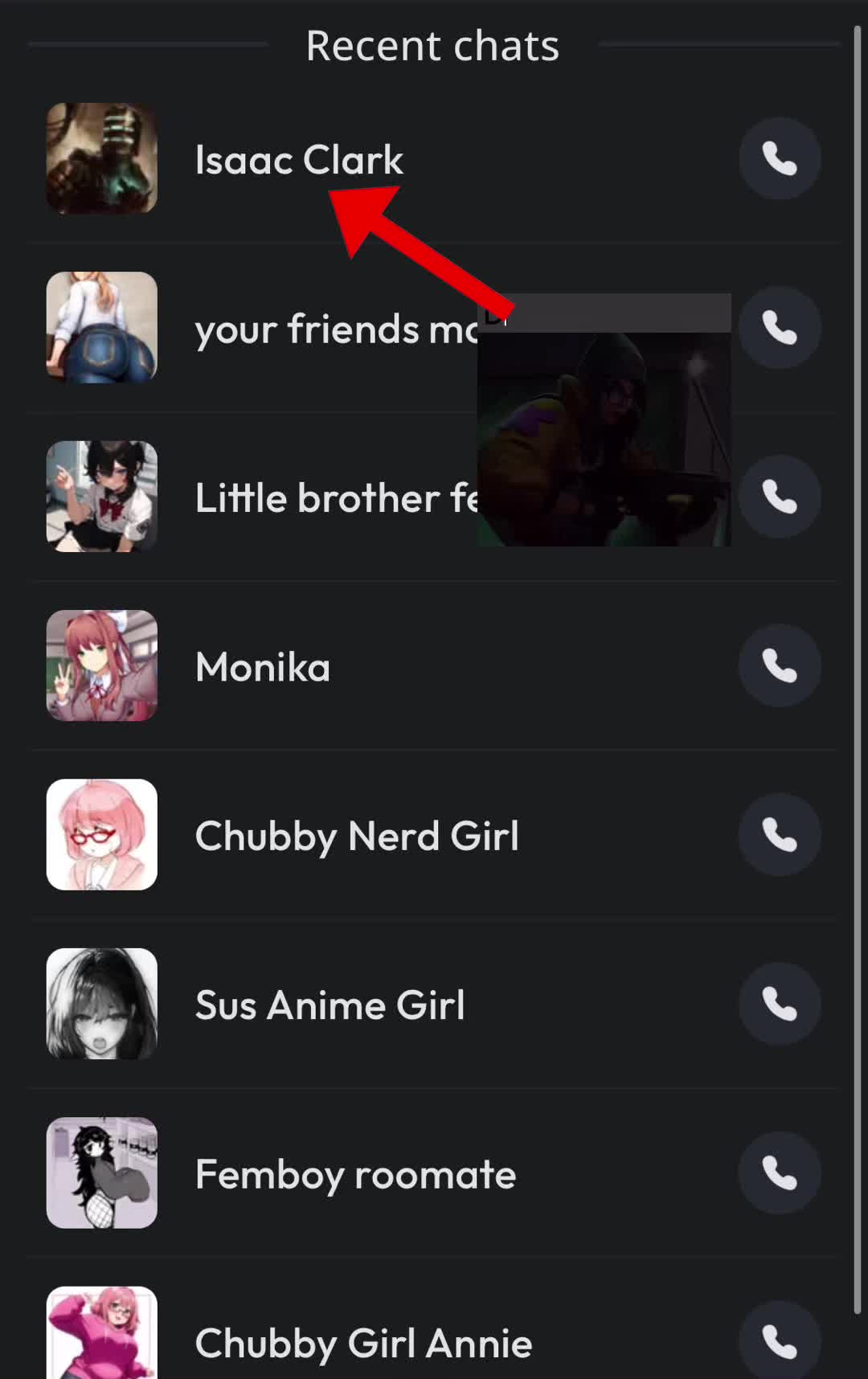Call Sus Anime Girl
This screenshot has height=1379, width=868.
pos(780,1004)
